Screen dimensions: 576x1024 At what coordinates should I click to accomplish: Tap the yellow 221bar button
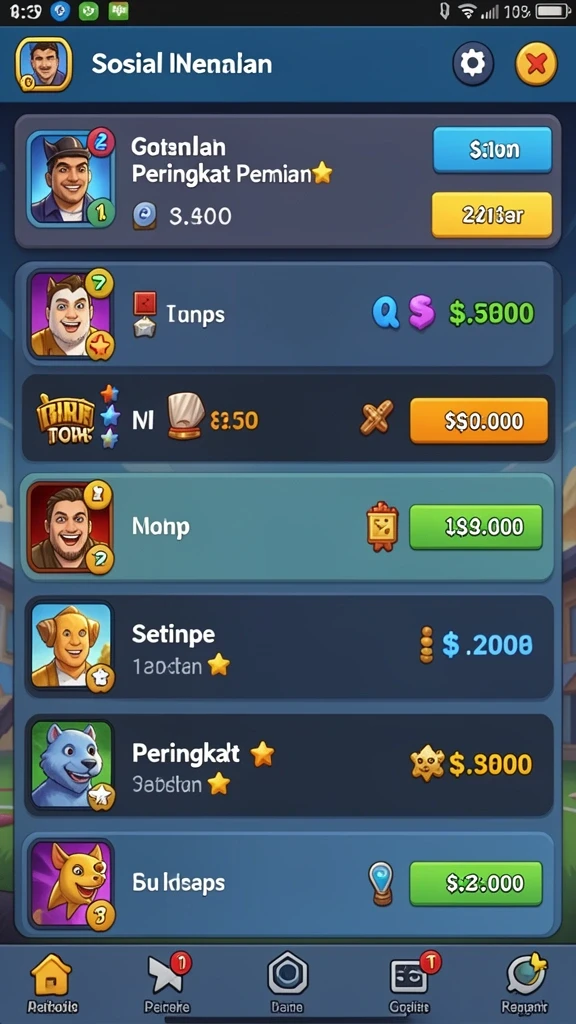pyautogui.click(x=492, y=215)
